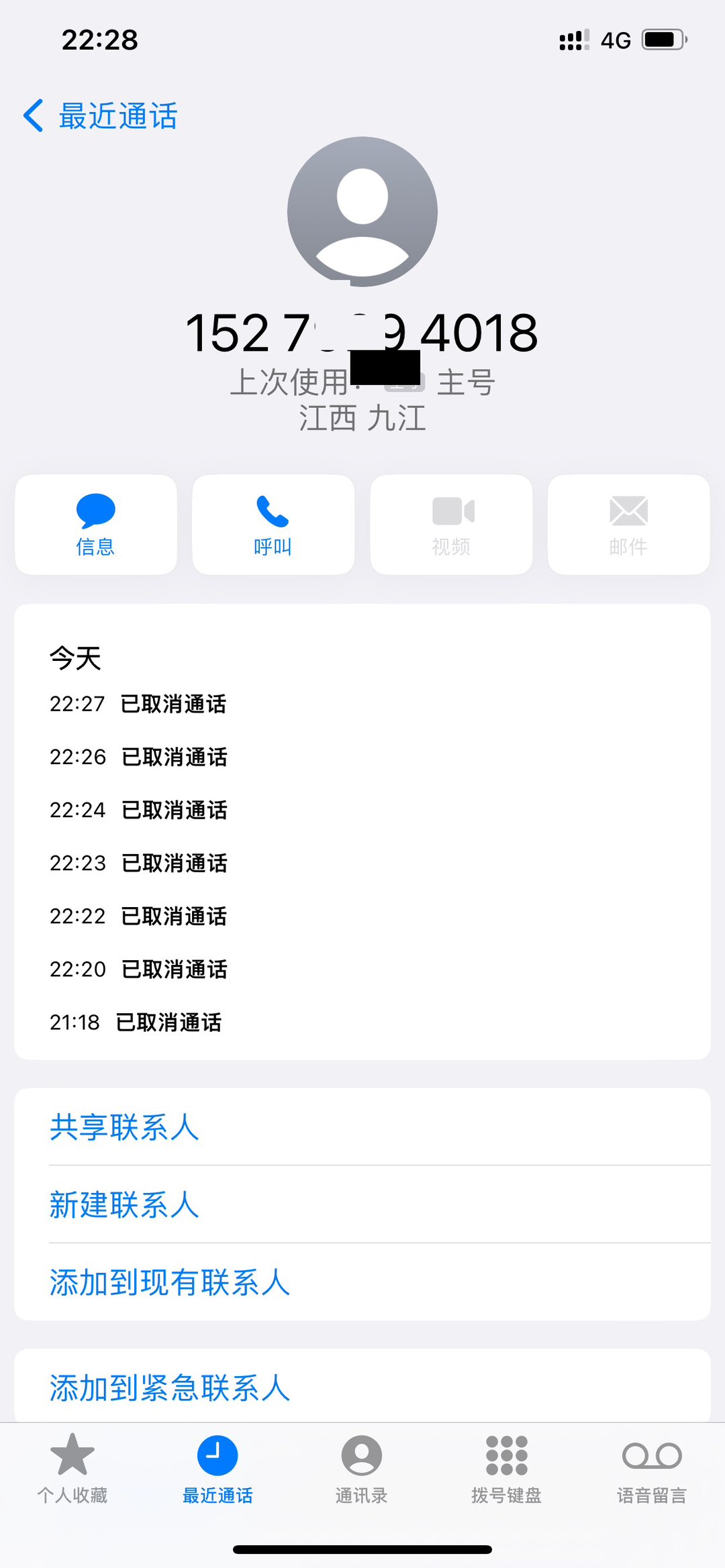
Task: Switch to the 语音留言 tab
Action: tap(652, 1468)
